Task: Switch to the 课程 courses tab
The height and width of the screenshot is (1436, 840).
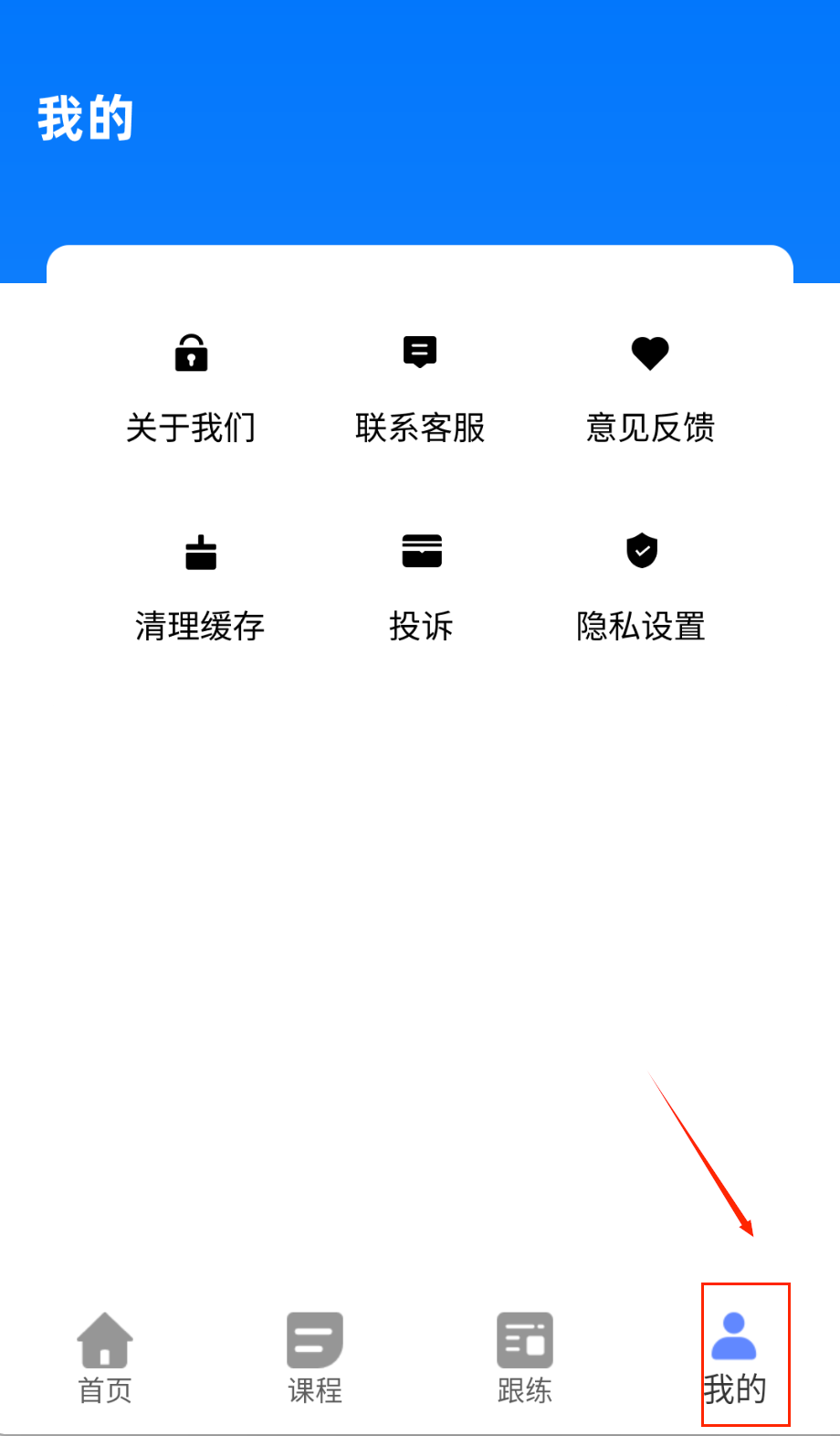Action: pyautogui.click(x=315, y=1357)
